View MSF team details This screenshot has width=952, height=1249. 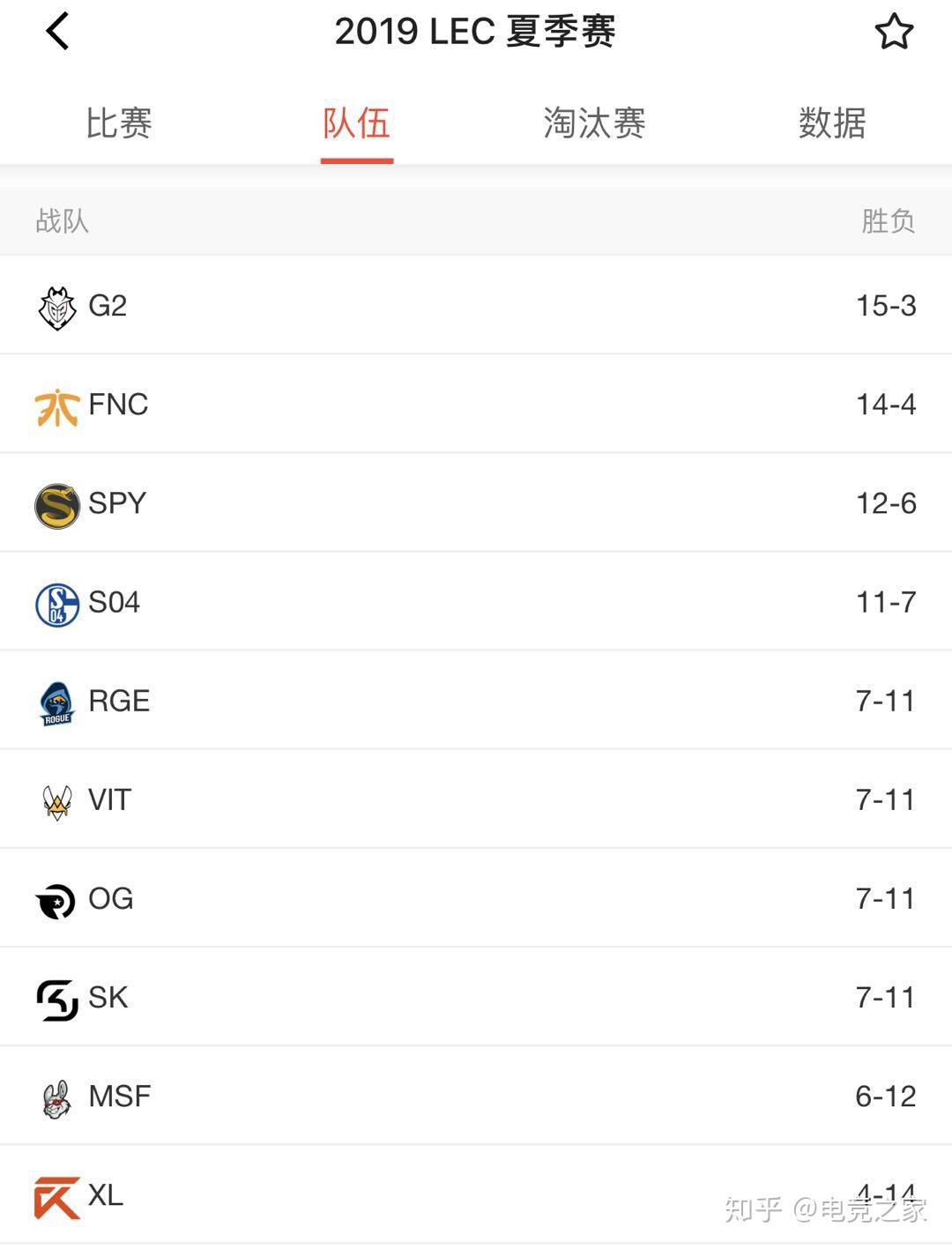[476, 1096]
